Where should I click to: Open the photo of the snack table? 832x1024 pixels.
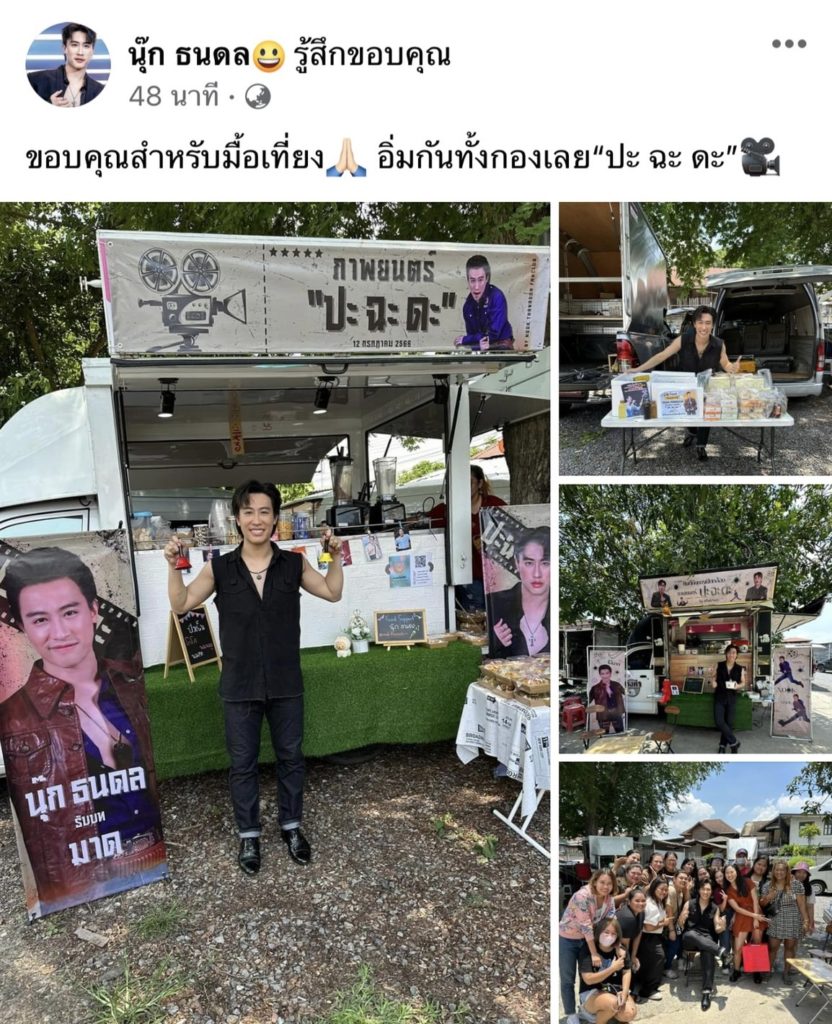[x=695, y=340]
